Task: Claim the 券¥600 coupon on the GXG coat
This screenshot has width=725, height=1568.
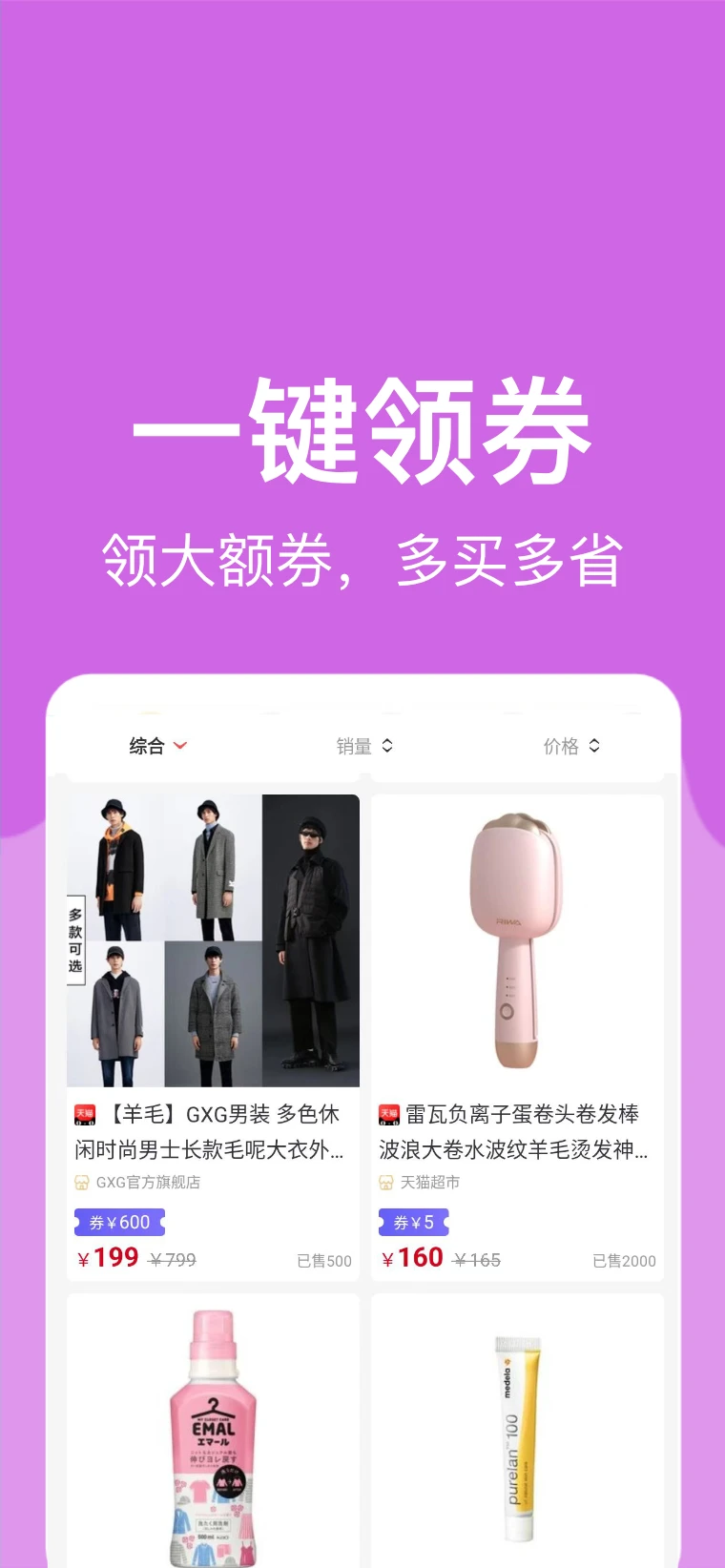Action: pos(118,1222)
